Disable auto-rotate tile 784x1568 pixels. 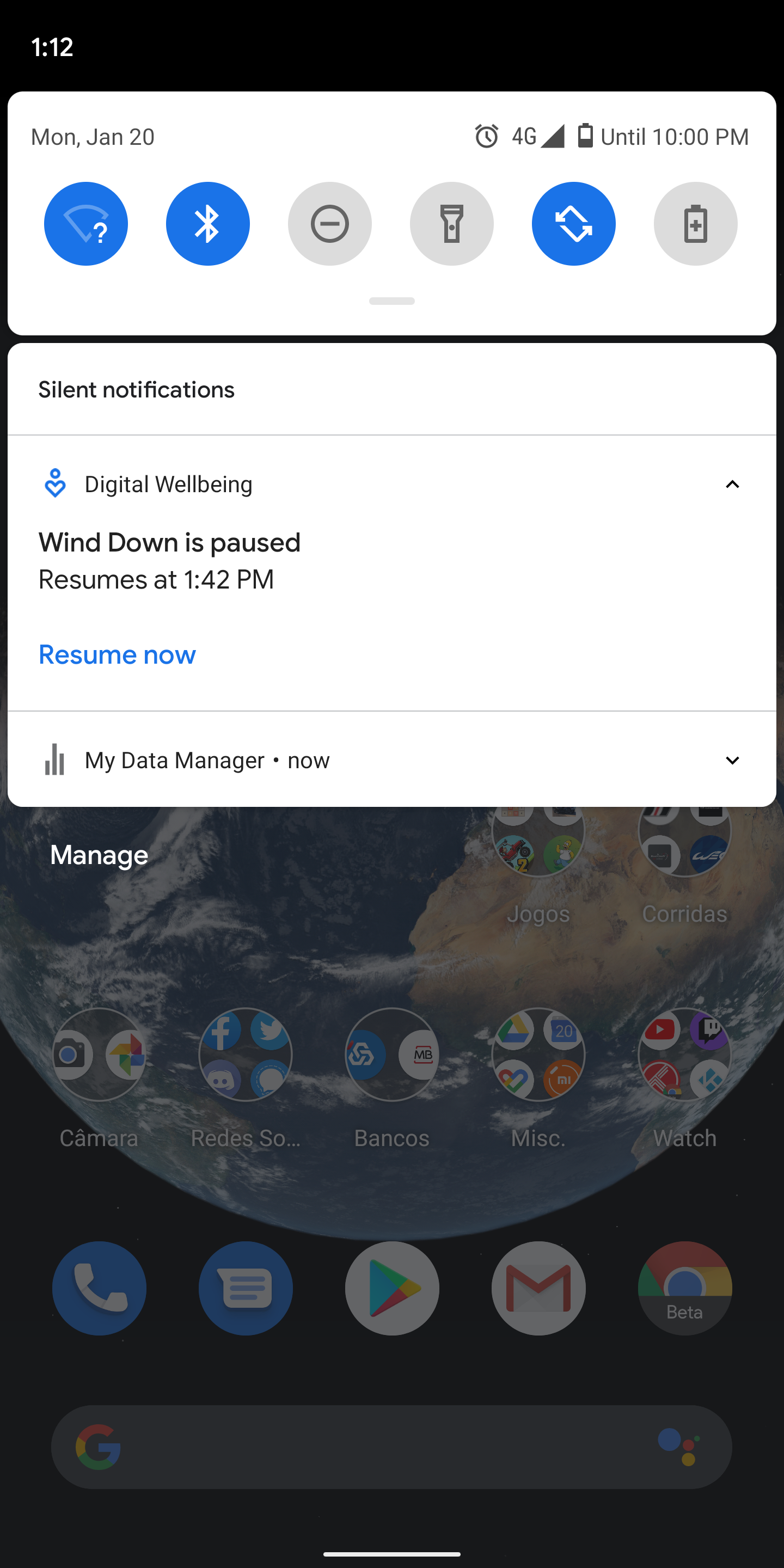coord(573,223)
